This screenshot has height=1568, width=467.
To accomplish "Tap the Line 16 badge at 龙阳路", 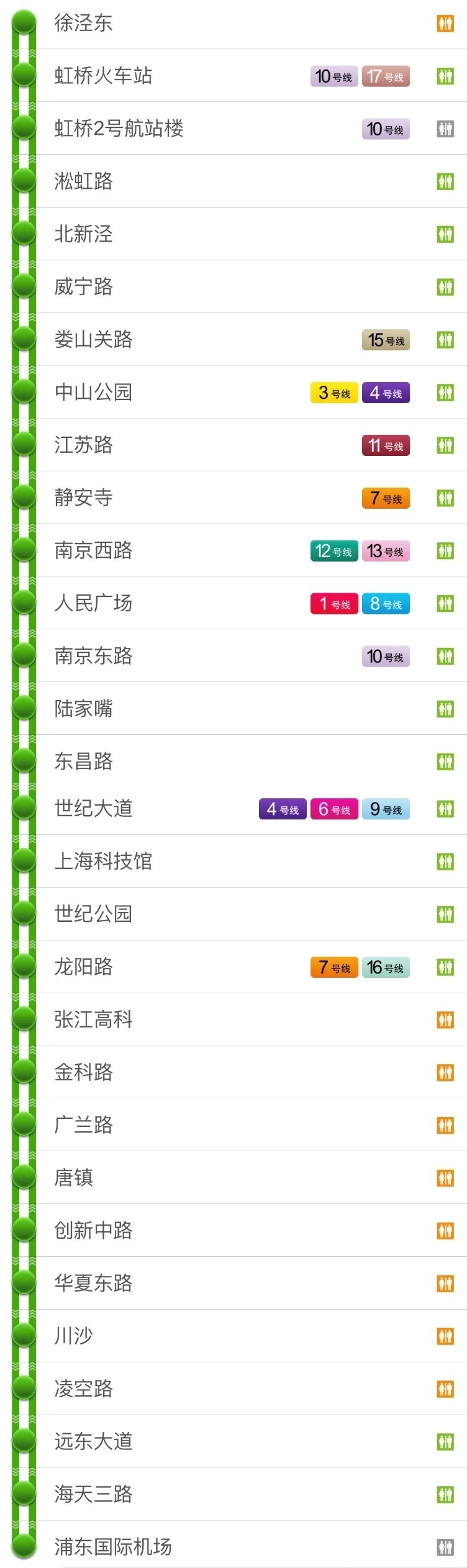I will (x=386, y=967).
